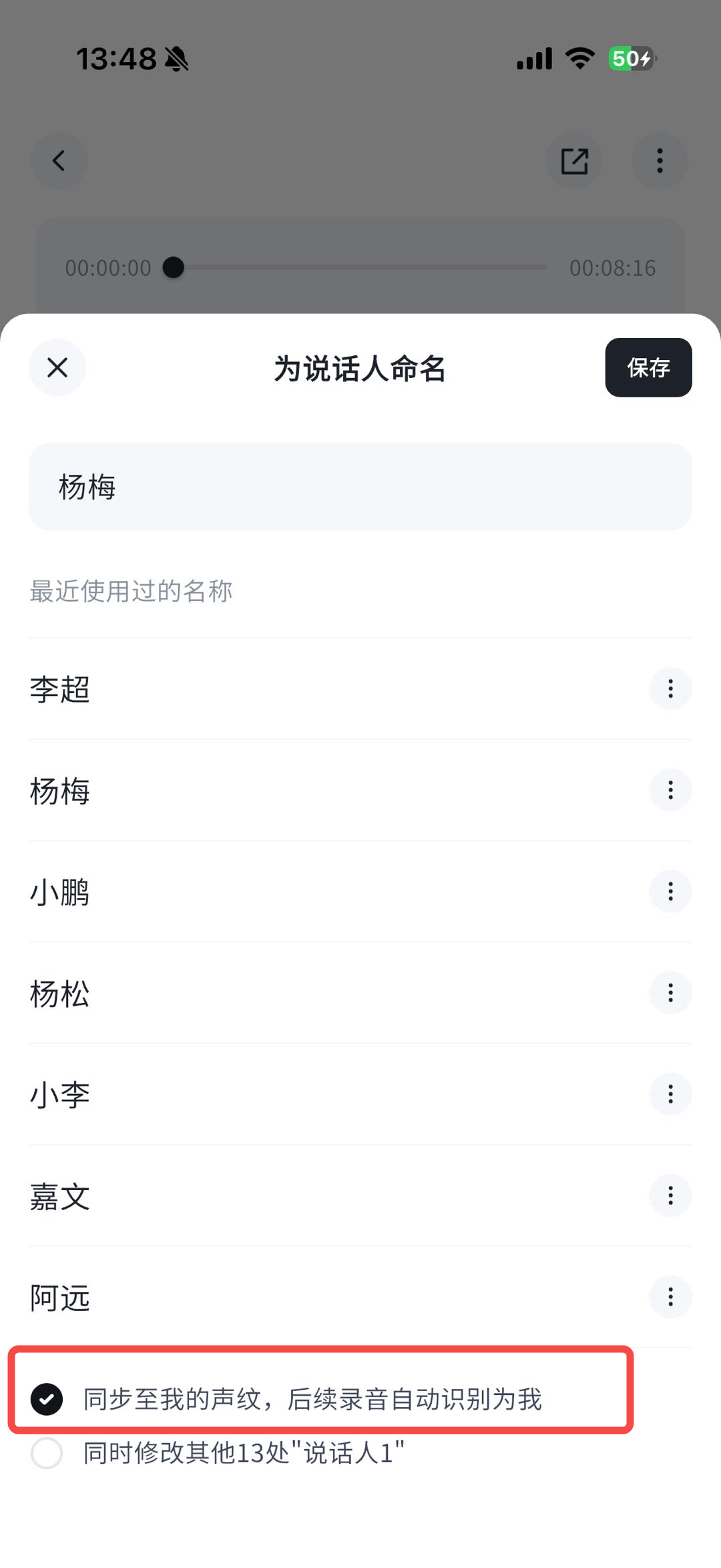Open more options next to 阿远

tap(670, 1297)
